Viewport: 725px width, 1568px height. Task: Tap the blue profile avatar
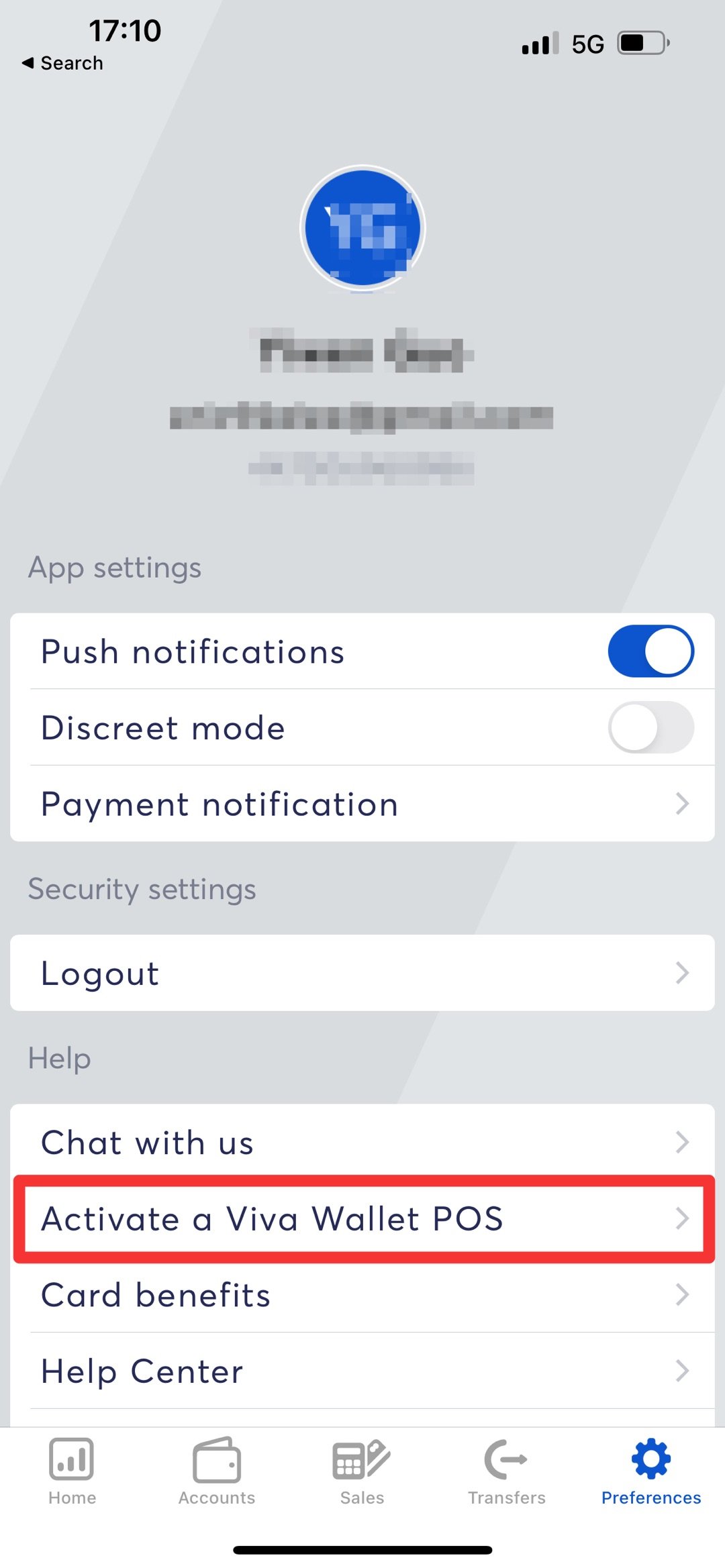click(362, 227)
